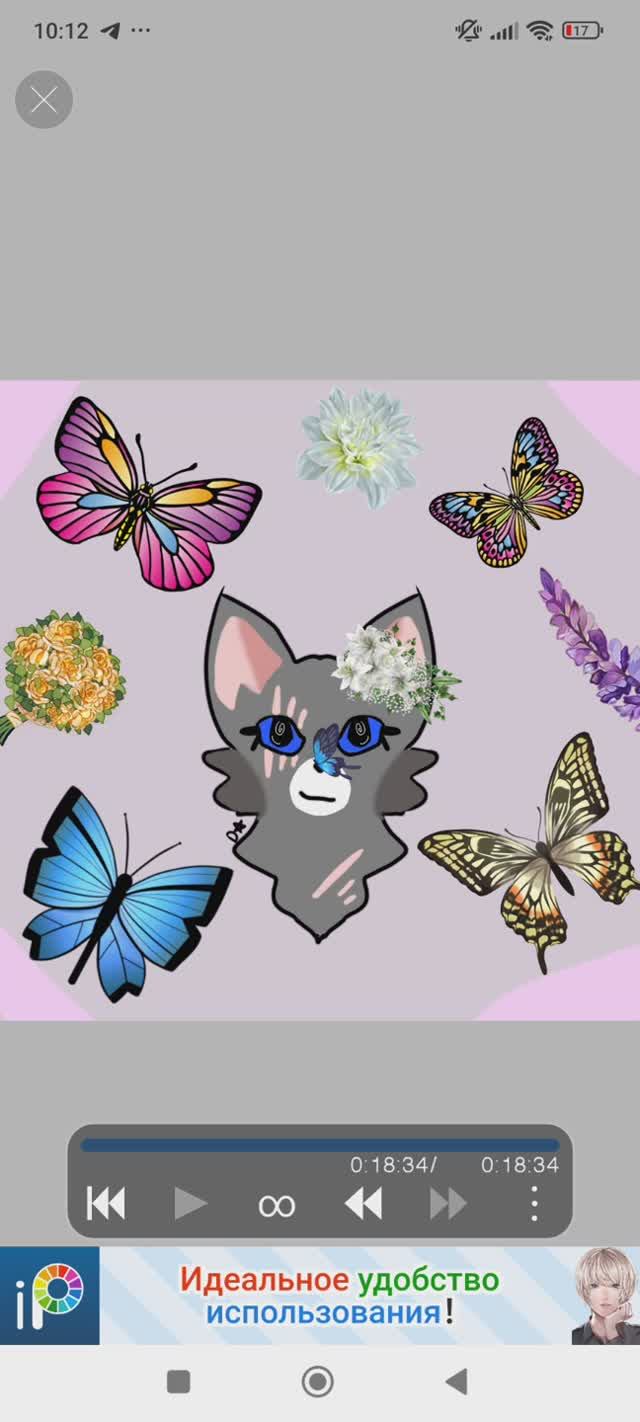
Task: Go to the home screen
Action: (x=318, y=1382)
